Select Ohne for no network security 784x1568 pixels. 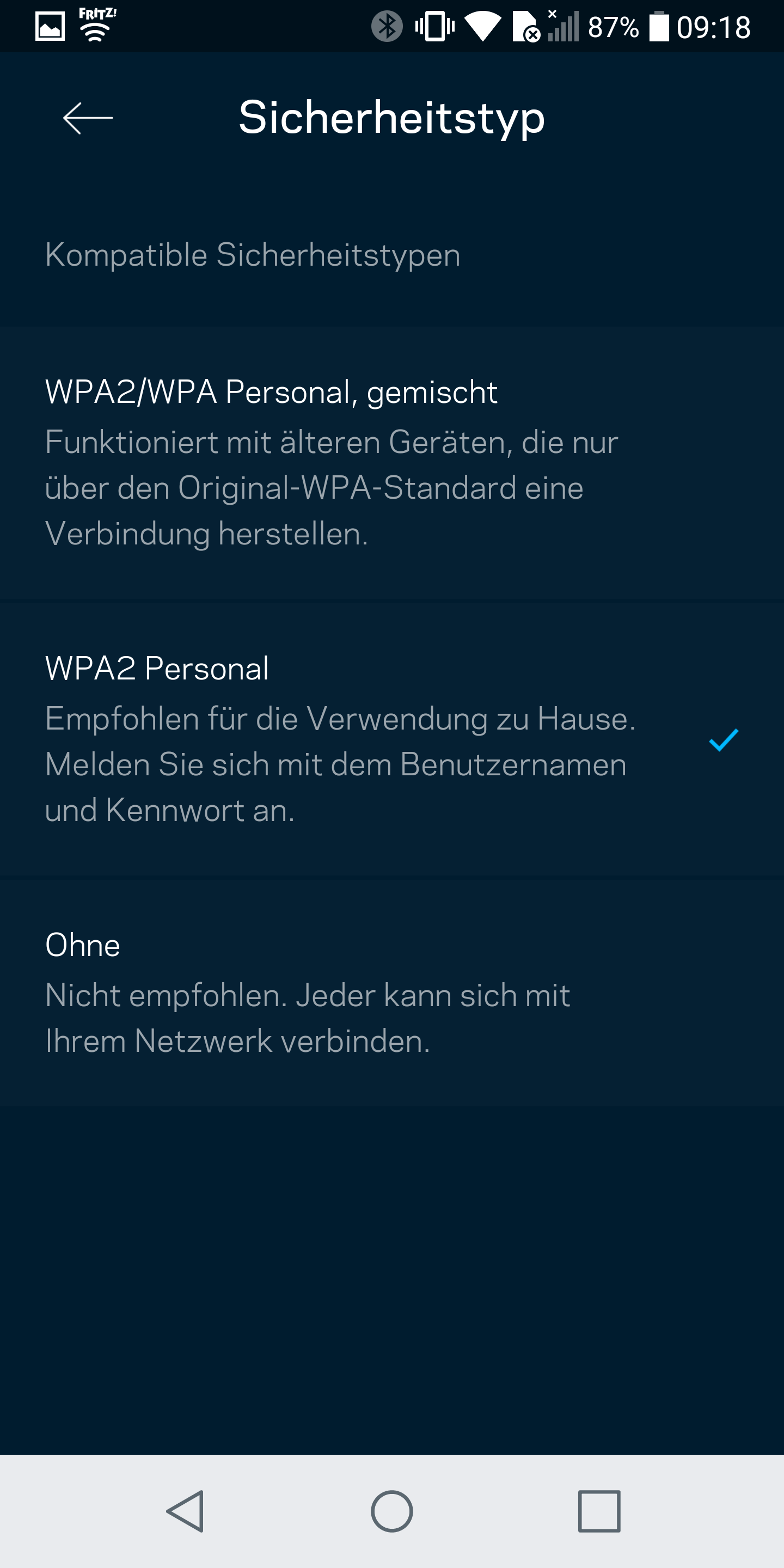coord(392,992)
